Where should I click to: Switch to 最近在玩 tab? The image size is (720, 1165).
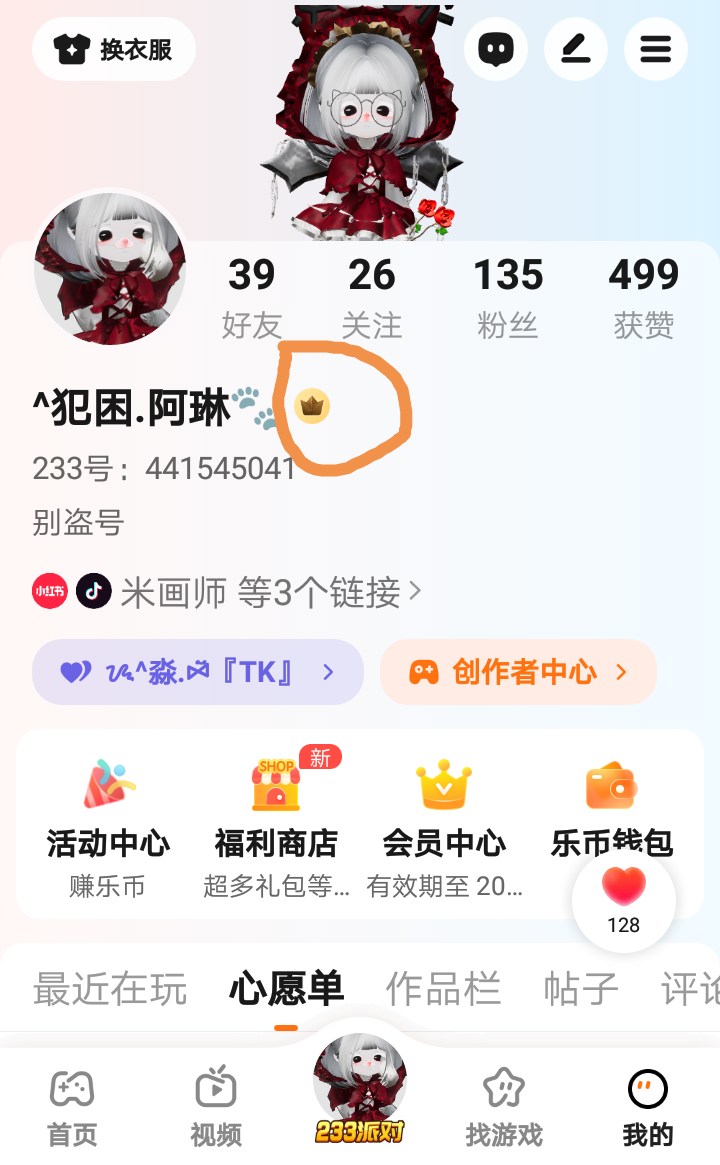pyautogui.click(x=110, y=989)
